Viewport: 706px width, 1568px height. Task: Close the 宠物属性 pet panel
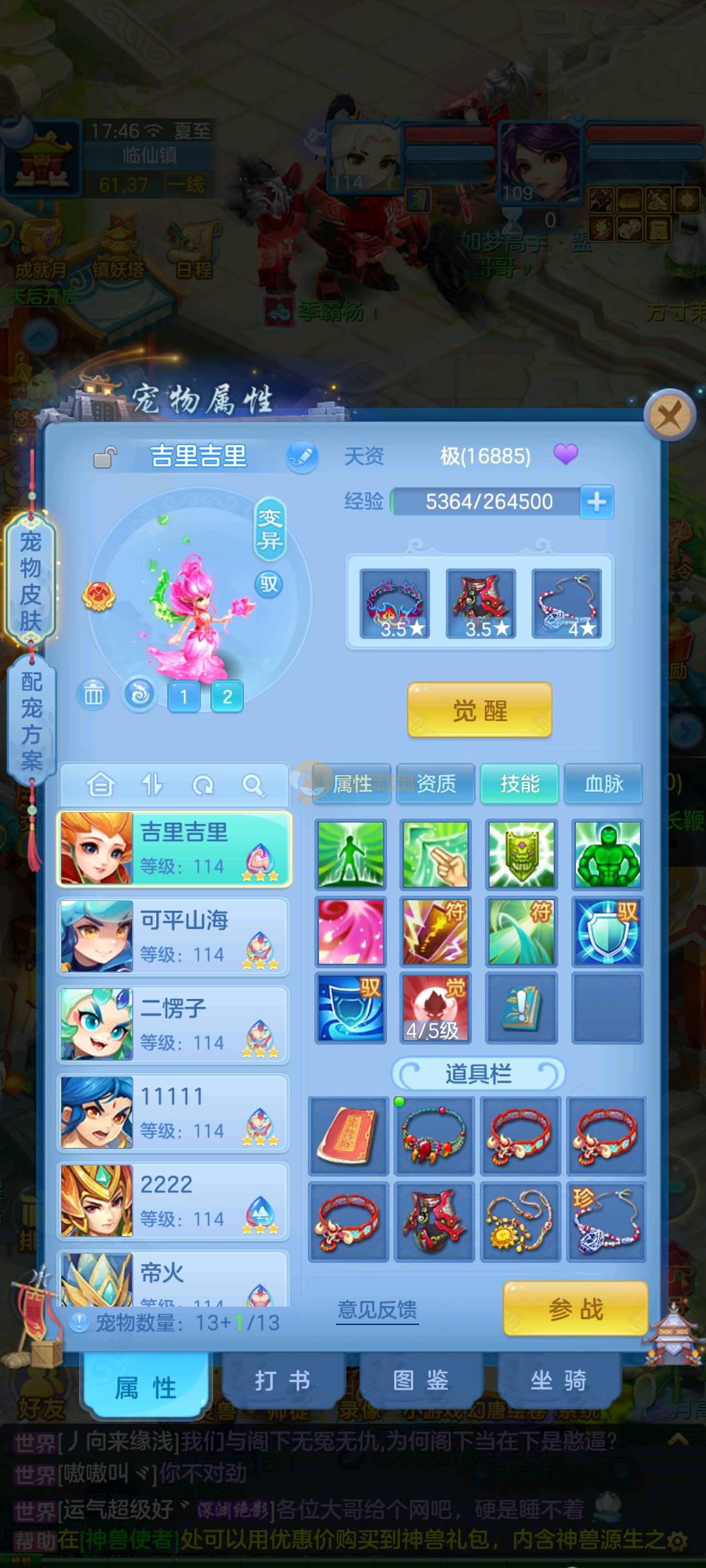pos(669,415)
